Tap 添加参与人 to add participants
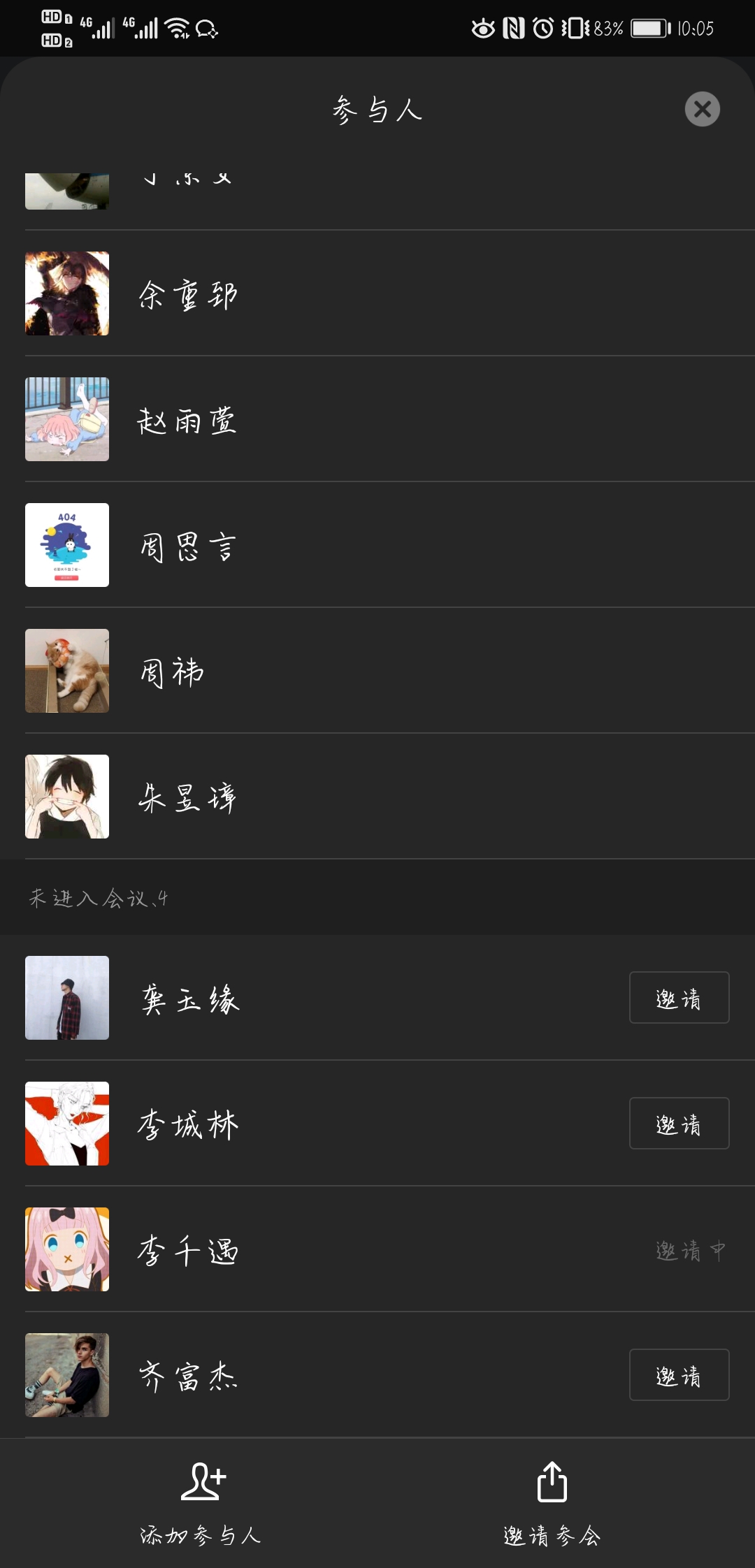The height and width of the screenshot is (1568, 755). pos(201,1502)
